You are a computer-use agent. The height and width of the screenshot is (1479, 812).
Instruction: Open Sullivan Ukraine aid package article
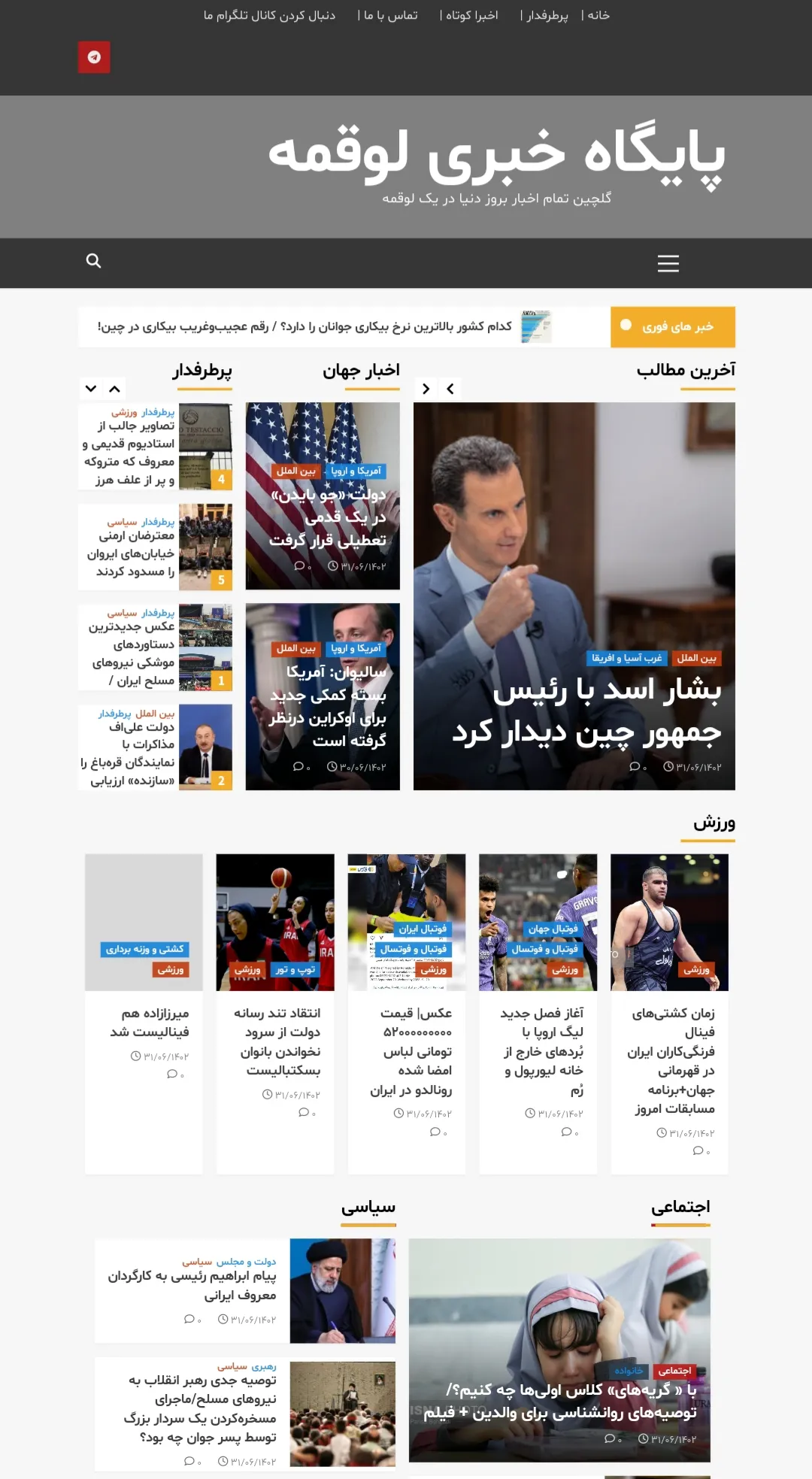(329, 706)
